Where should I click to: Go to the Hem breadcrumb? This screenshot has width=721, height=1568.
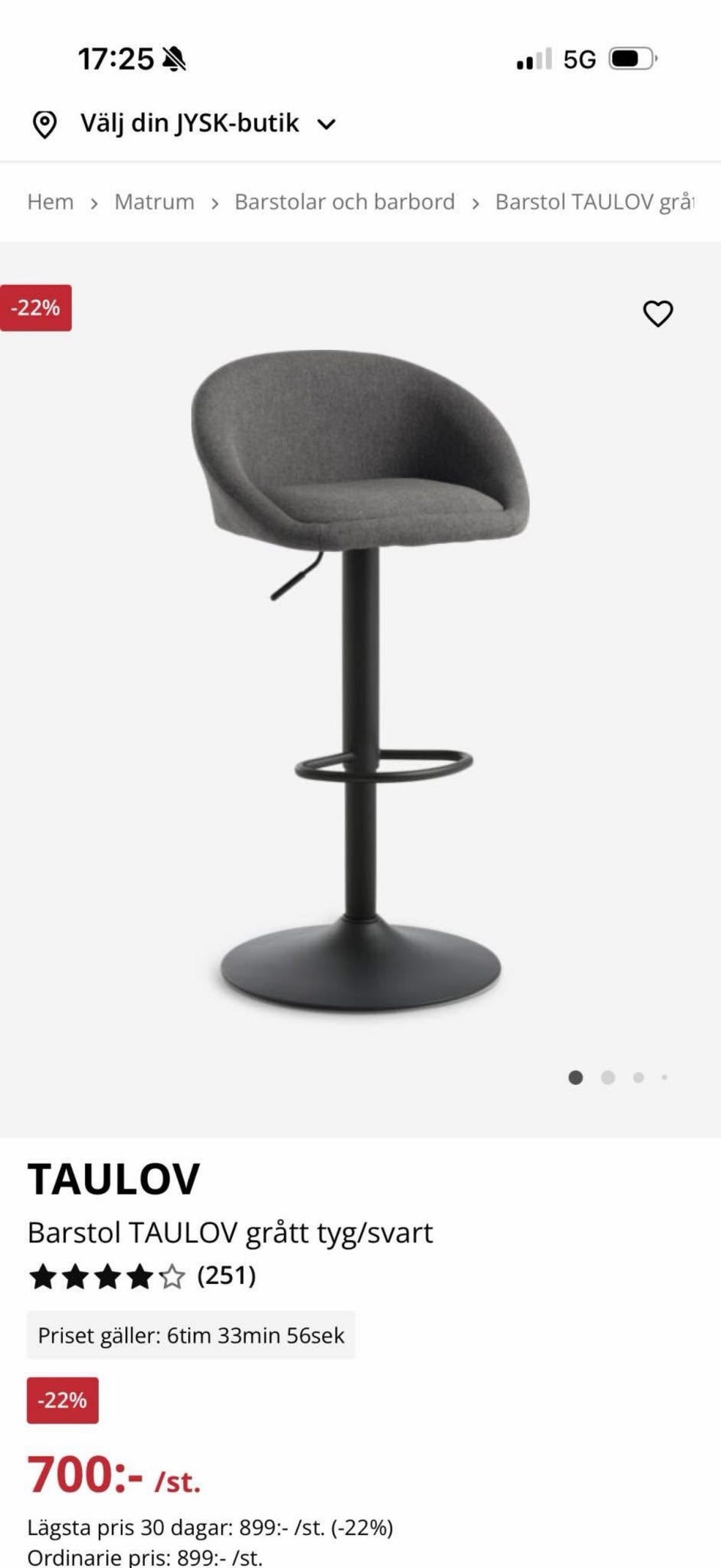click(x=50, y=202)
